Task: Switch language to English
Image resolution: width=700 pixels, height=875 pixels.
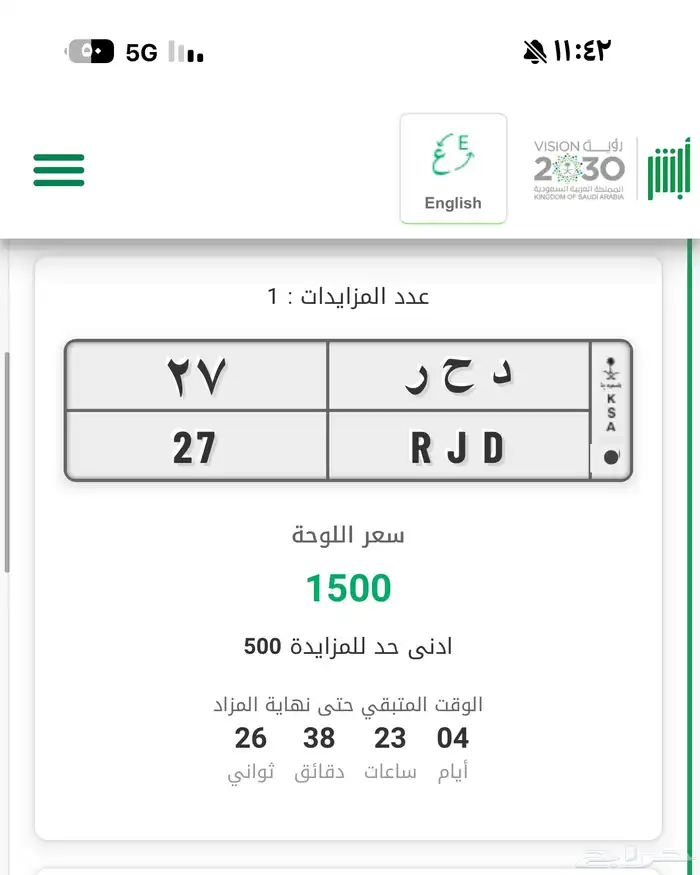Action: pyautogui.click(x=453, y=169)
